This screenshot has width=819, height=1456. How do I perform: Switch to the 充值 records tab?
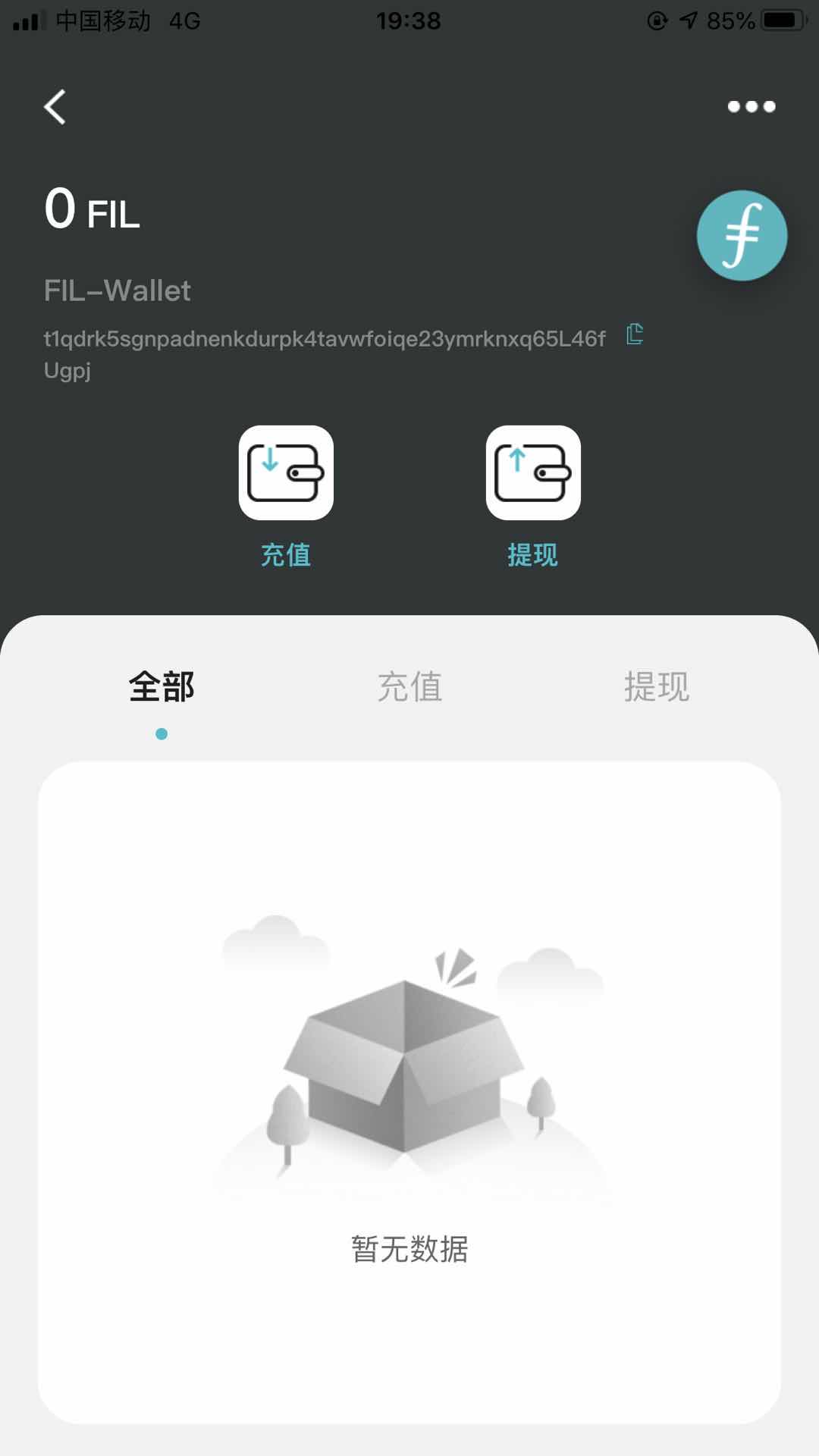pyautogui.click(x=409, y=687)
